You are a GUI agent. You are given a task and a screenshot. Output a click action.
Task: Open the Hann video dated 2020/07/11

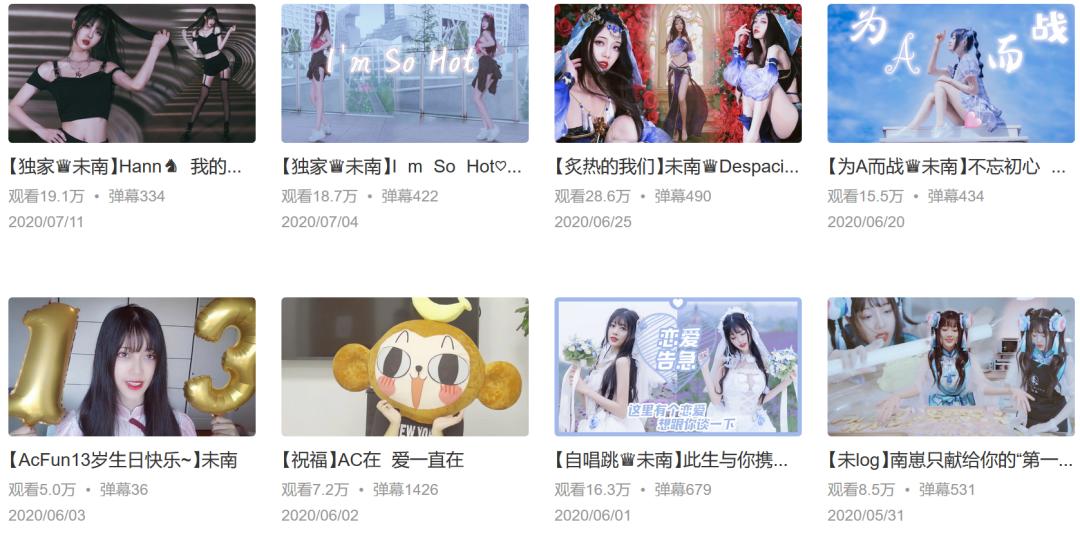[x=131, y=74]
